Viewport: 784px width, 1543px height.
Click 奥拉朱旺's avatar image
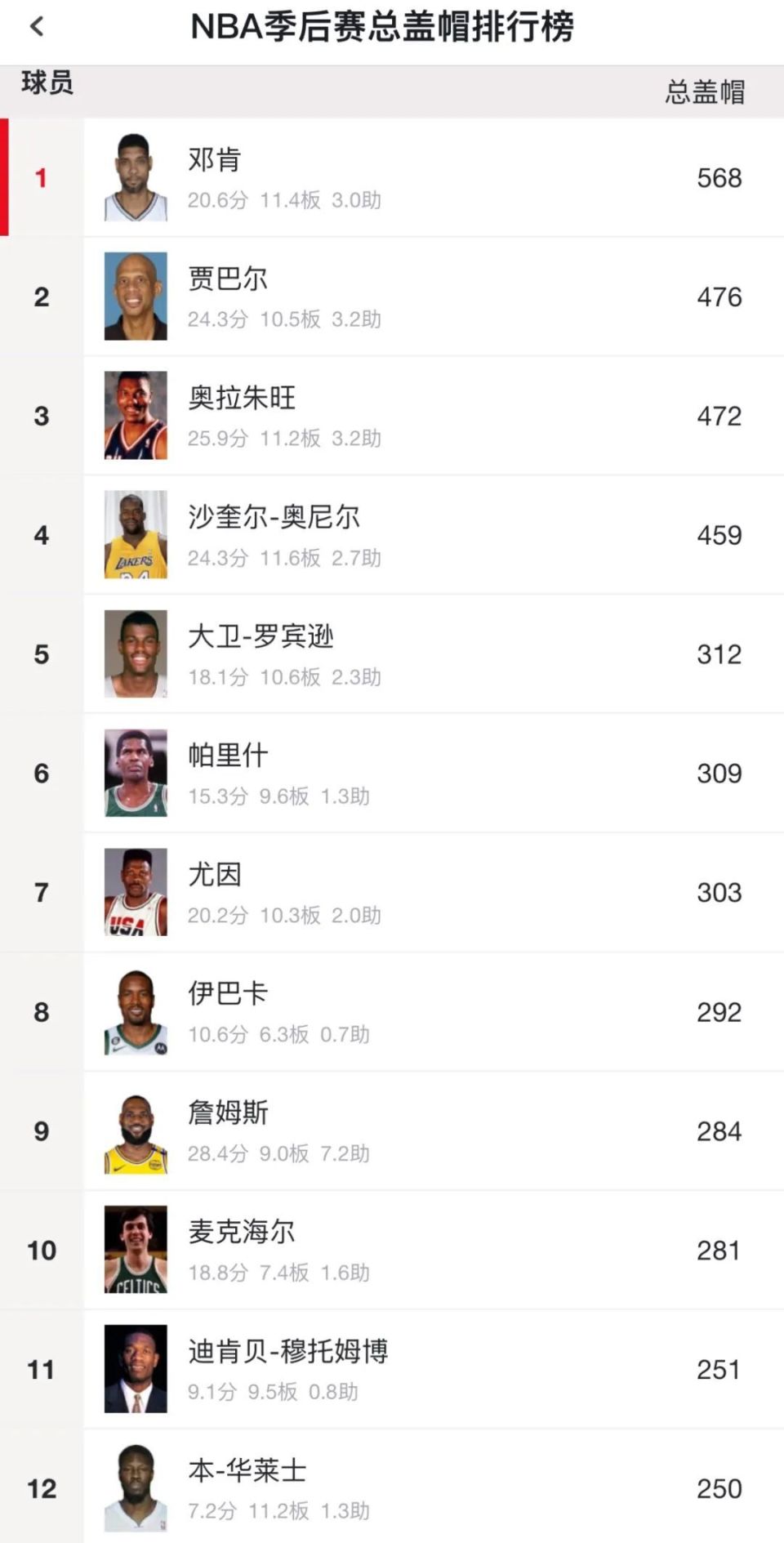136,415
